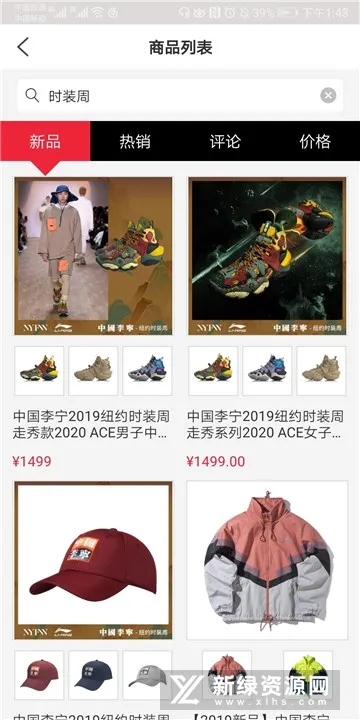
Task: Open the 2020 ACE女子 sneaker product
Action: [x=267, y=256]
